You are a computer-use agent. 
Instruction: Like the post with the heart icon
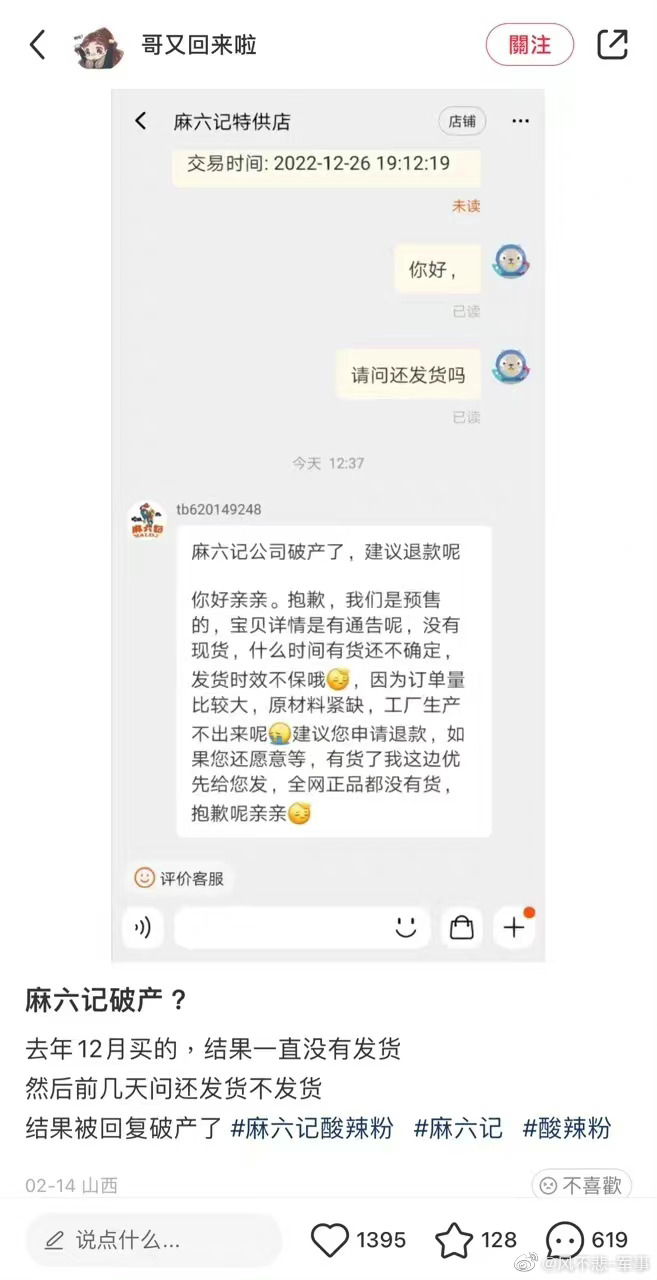point(330,1241)
